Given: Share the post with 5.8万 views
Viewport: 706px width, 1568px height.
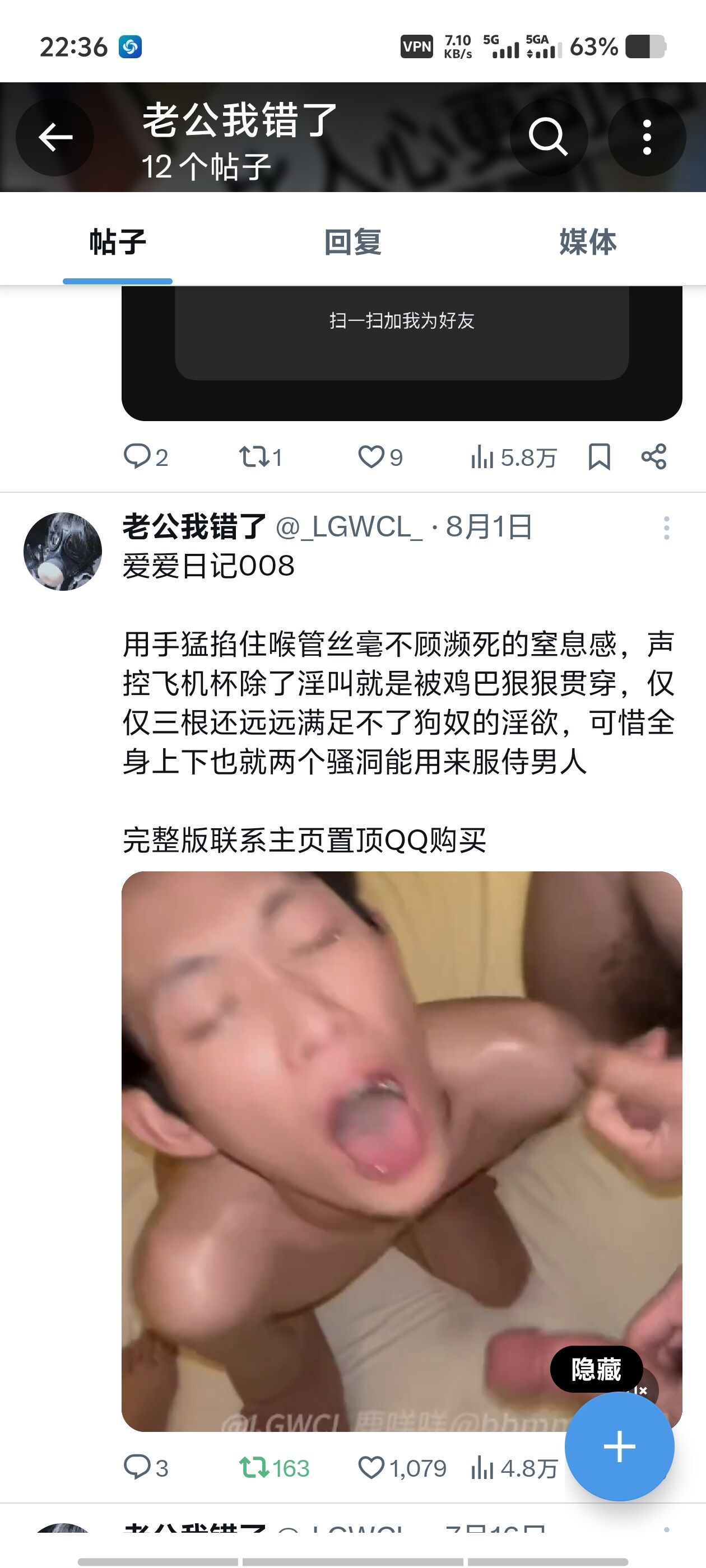Looking at the screenshot, I should click(654, 456).
